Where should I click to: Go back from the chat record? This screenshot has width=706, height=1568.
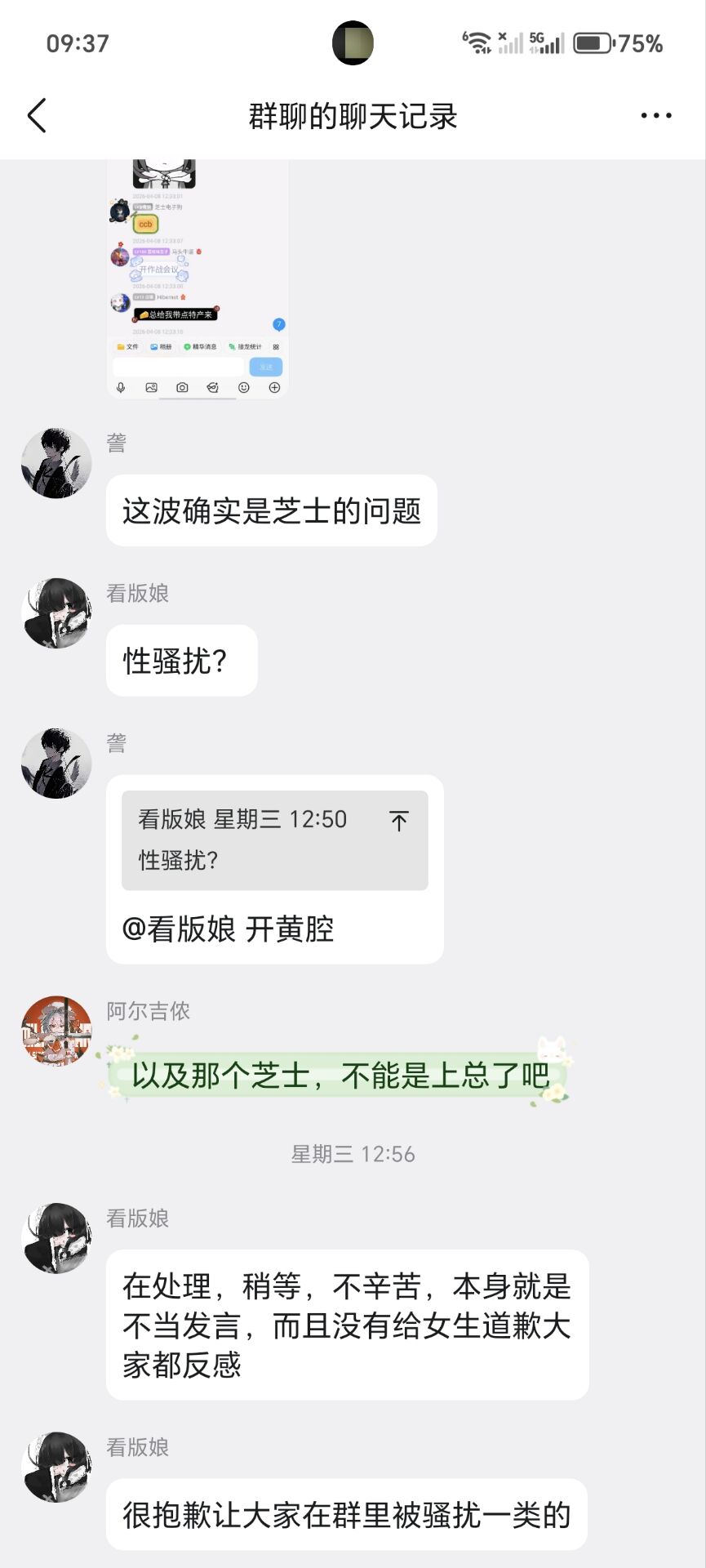37,115
